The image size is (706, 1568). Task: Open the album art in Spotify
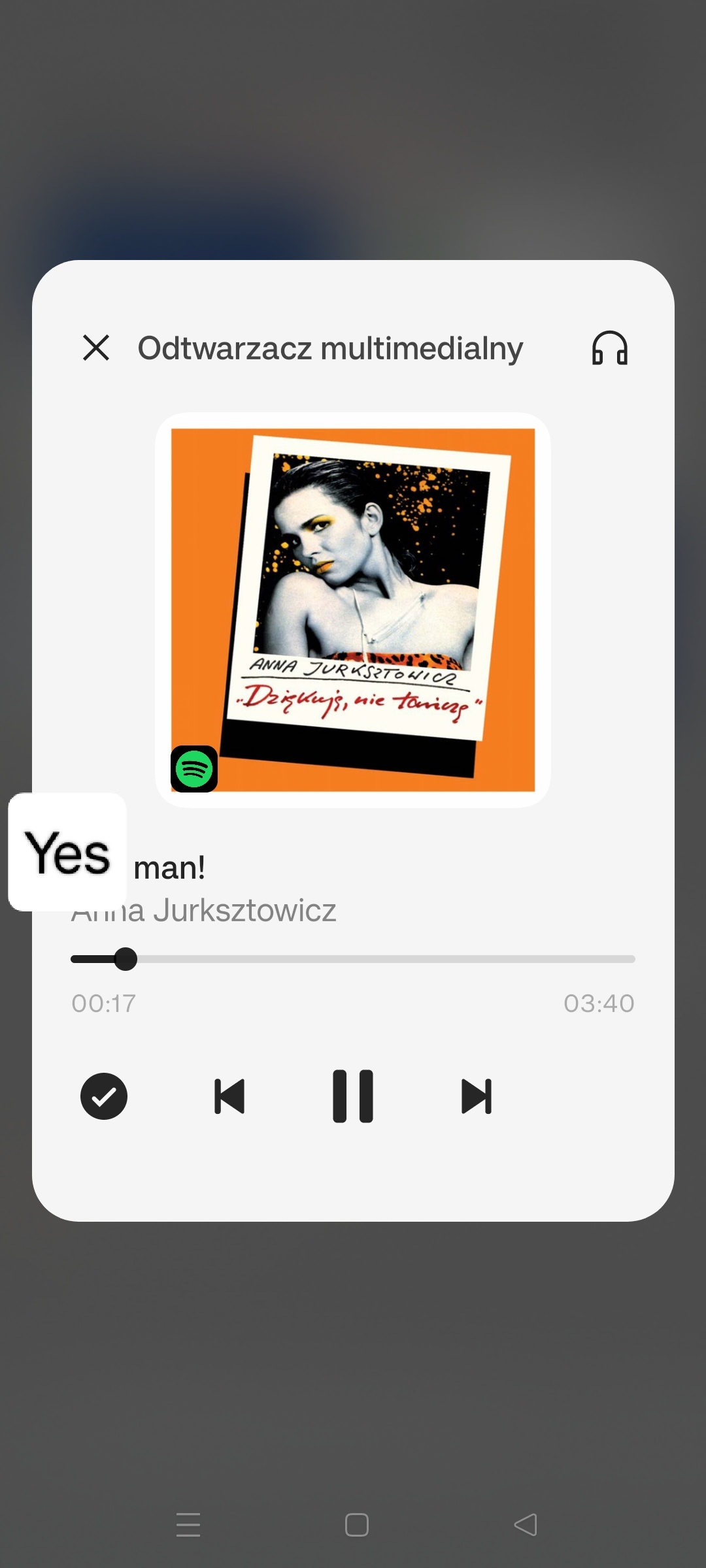point(353,610)
